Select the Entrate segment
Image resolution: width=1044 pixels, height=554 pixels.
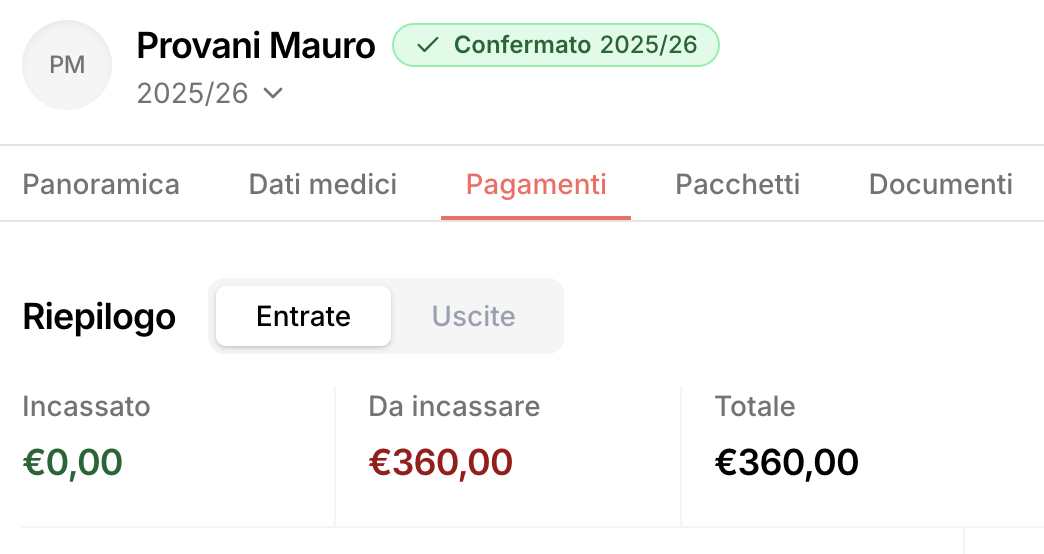(x=303, y=317)
